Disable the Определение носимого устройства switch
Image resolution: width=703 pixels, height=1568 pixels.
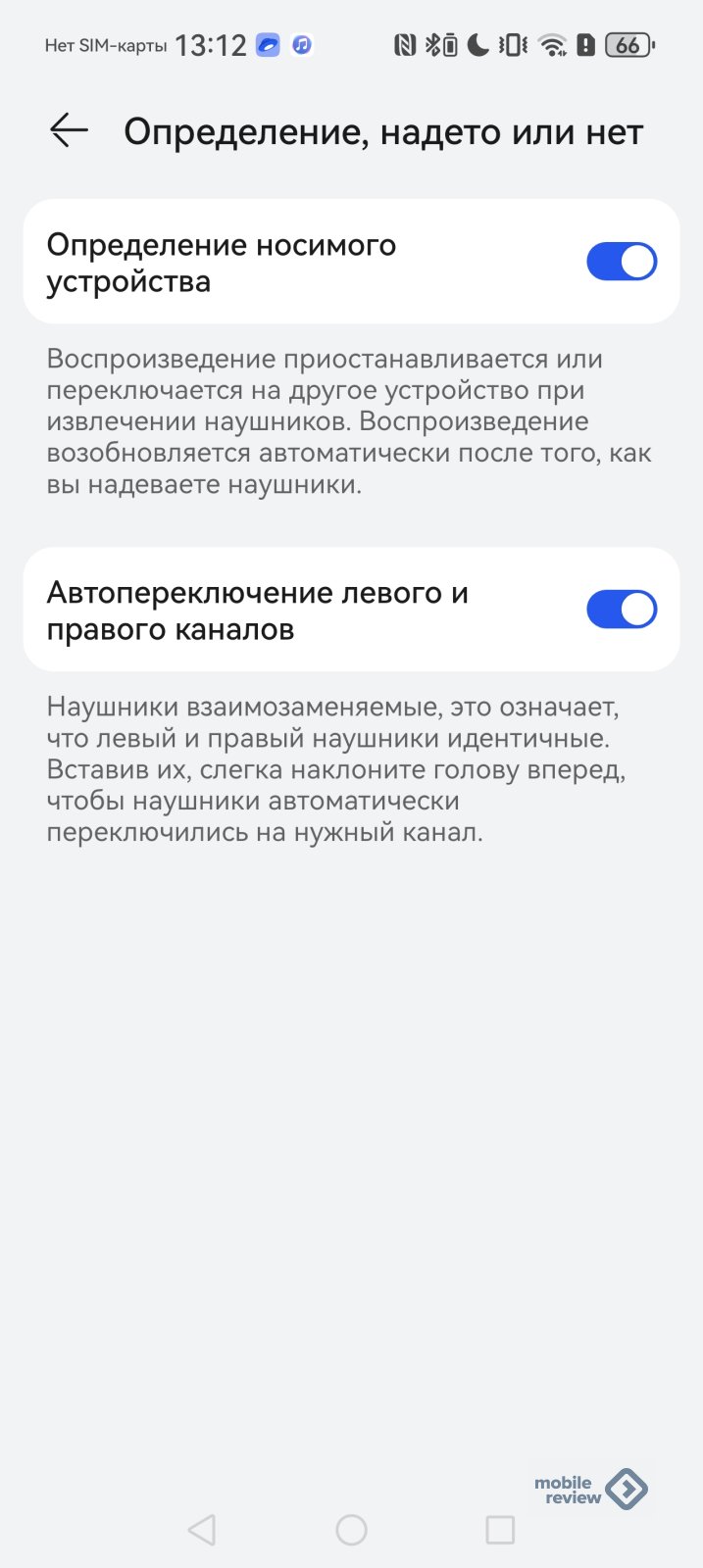pyautogui.click(x=621, y=262)
